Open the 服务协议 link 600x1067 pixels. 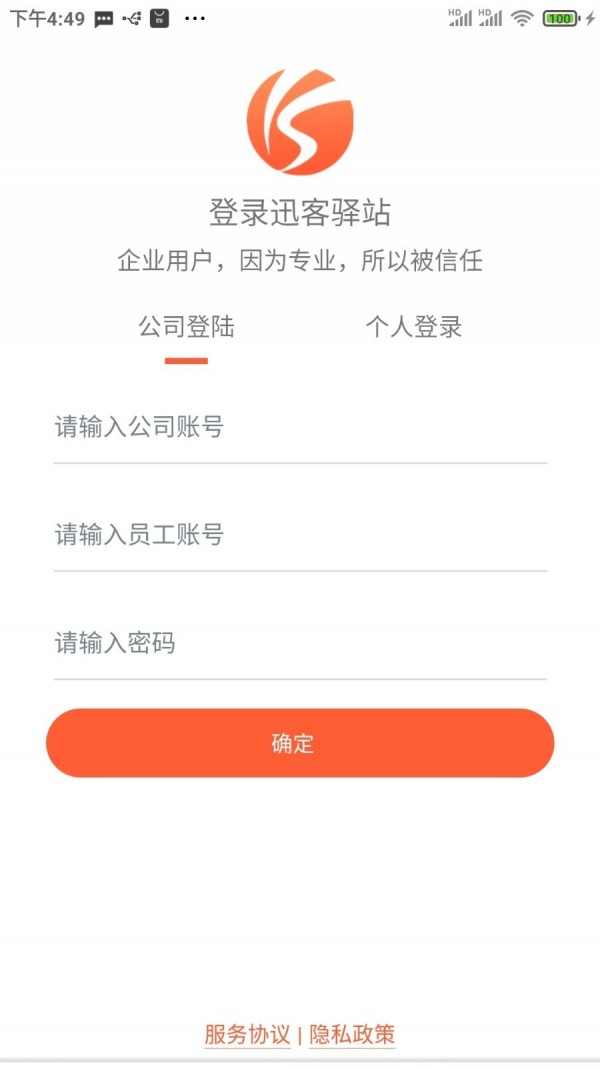(247, 1034)
